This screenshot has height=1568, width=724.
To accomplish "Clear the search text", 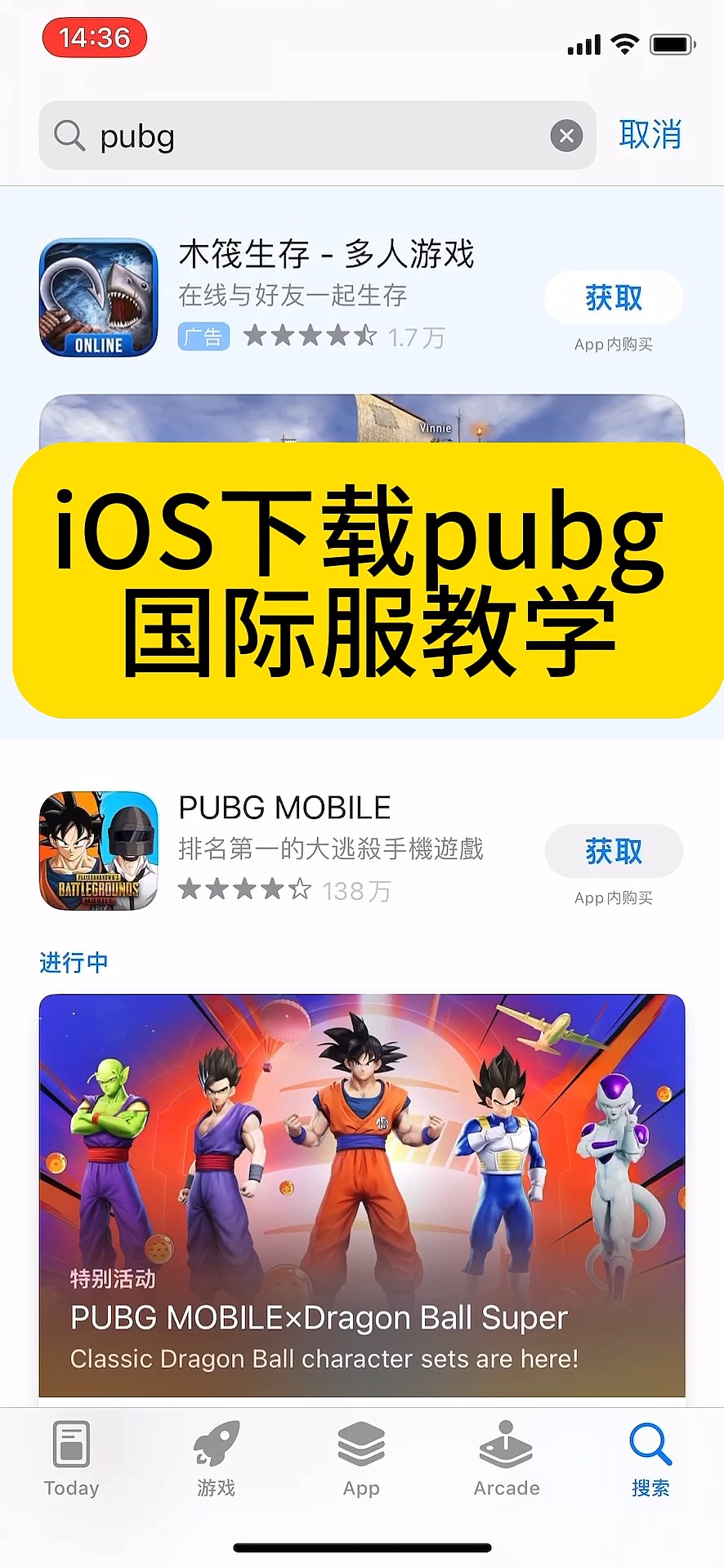I will click(566, 136).
